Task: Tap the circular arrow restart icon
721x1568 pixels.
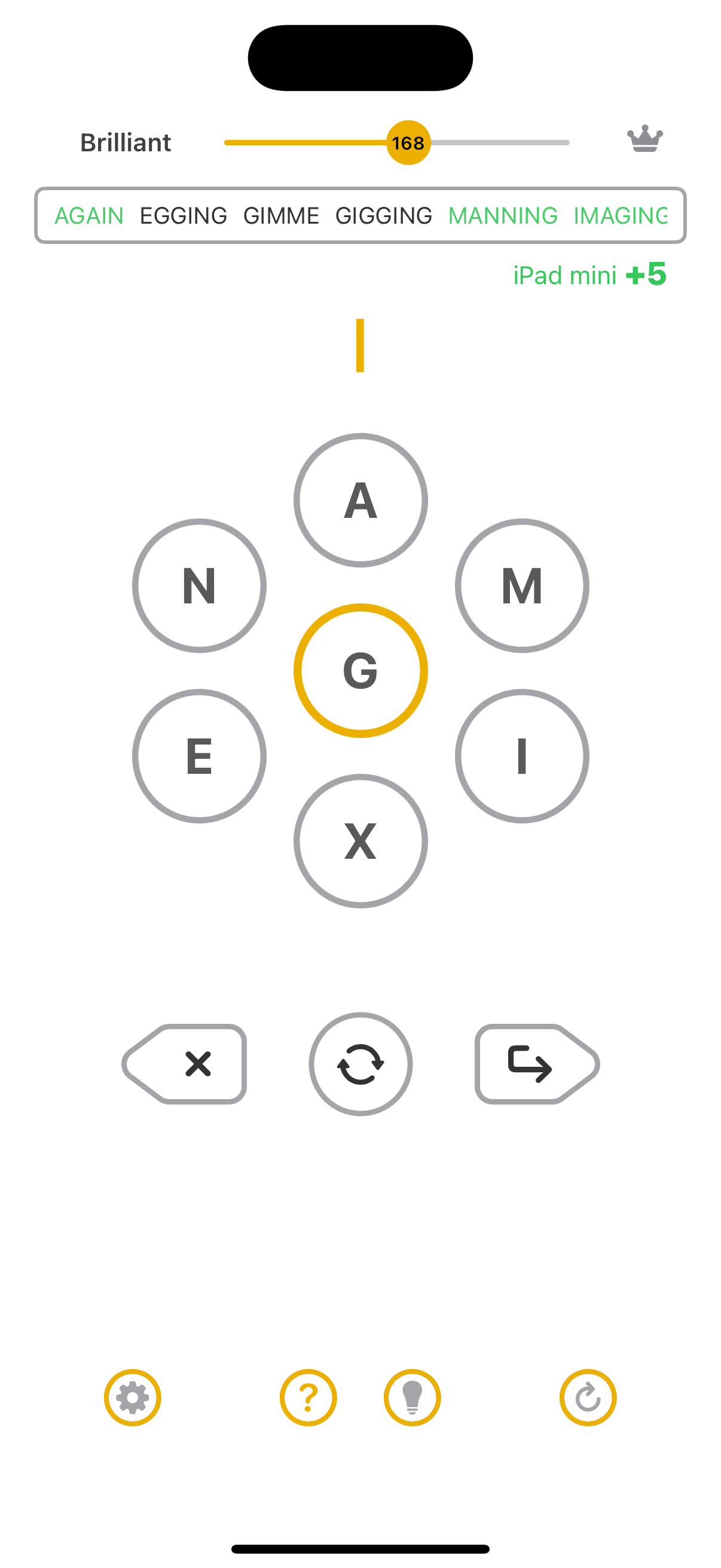Action: click(x=588, y=1398)
